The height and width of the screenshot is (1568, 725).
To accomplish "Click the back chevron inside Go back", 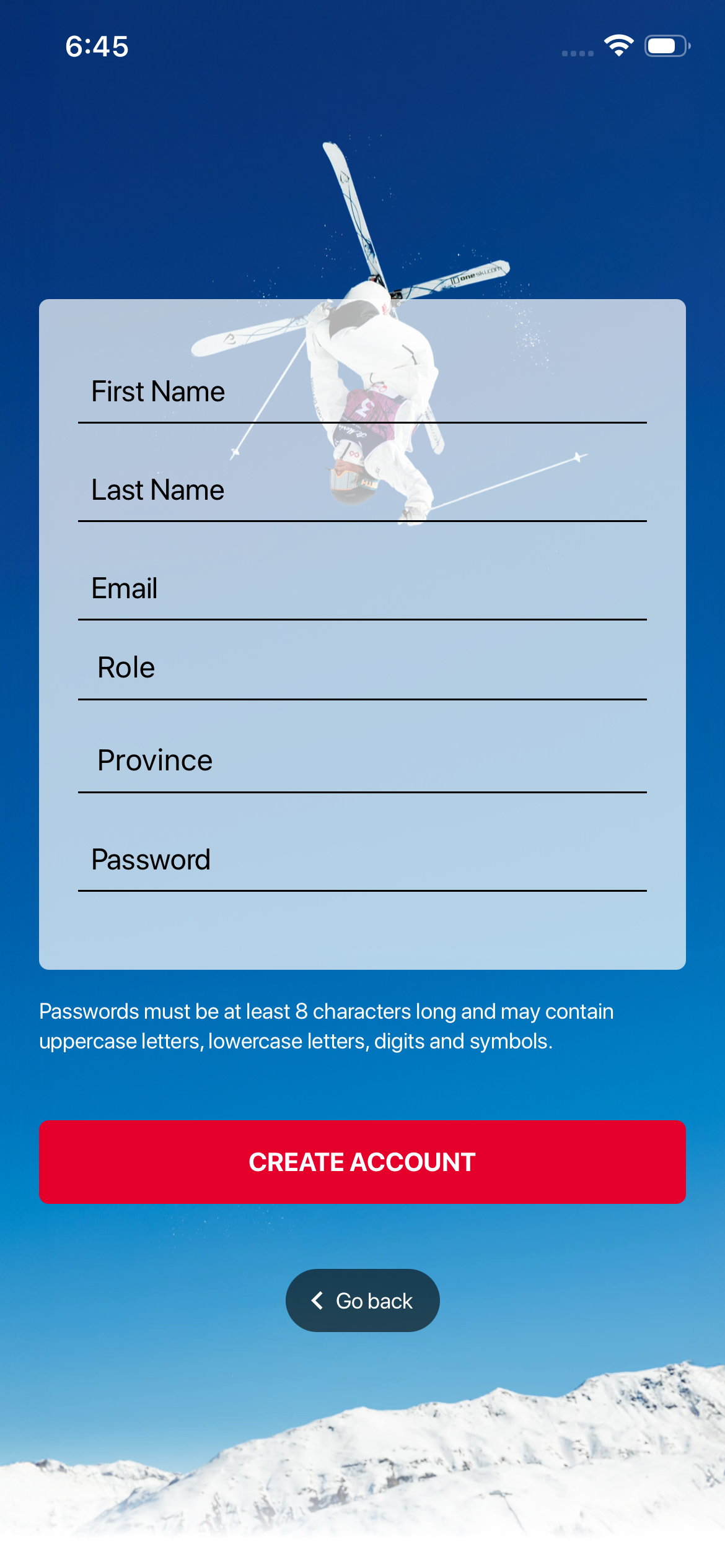I will [x=318, y=1300].
